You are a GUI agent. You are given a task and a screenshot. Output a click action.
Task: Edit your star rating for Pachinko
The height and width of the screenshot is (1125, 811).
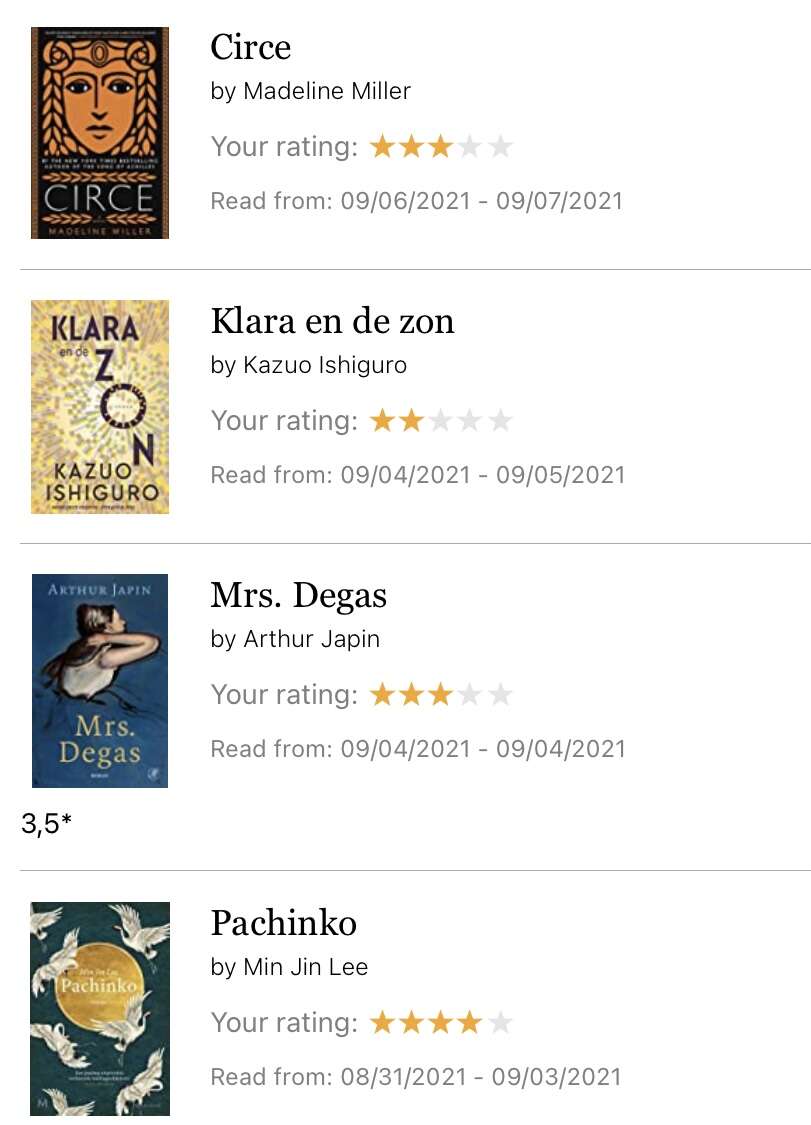pos(441,1023)
